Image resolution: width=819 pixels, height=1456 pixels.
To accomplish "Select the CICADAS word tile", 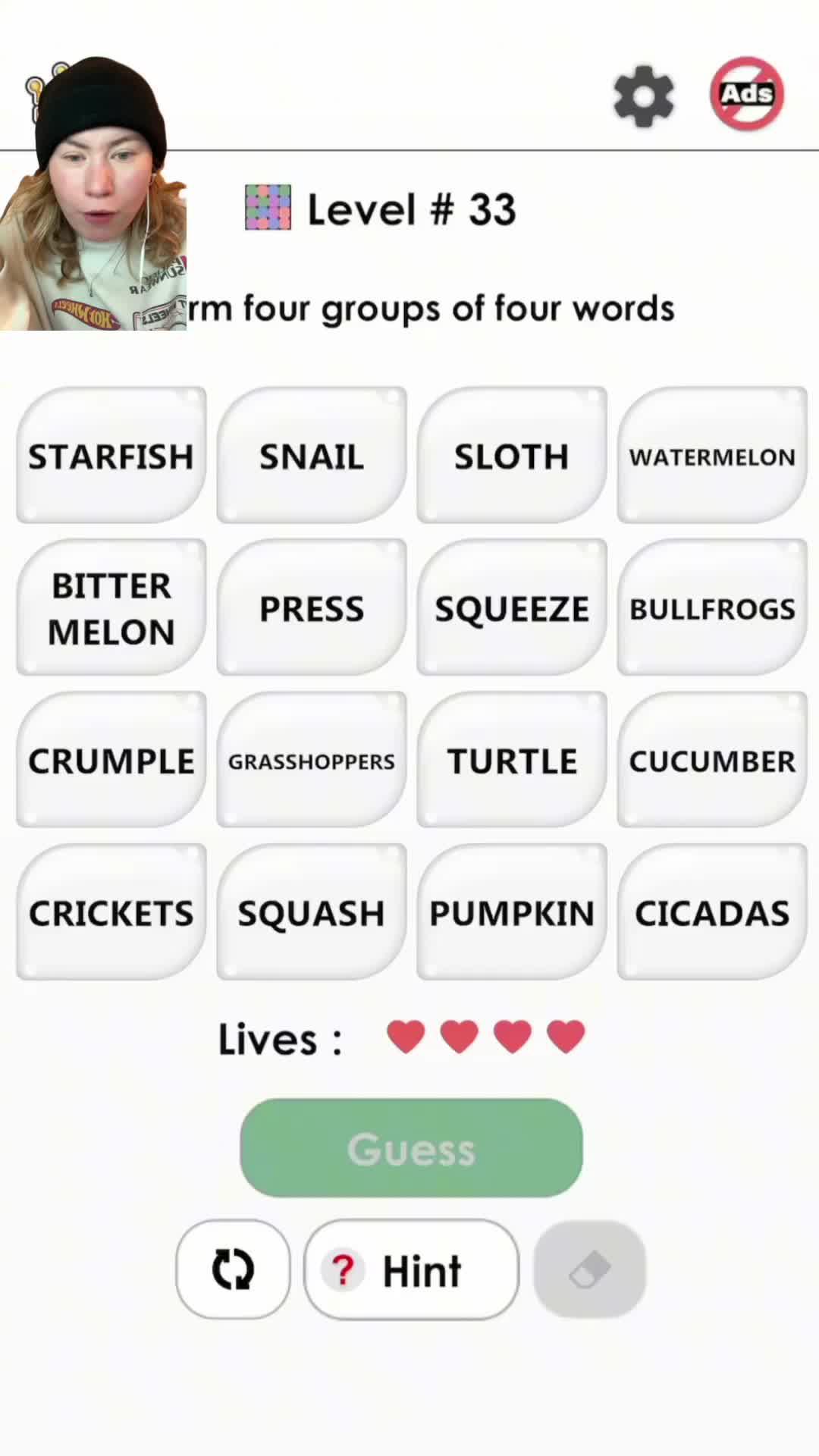I will point(712,912).
